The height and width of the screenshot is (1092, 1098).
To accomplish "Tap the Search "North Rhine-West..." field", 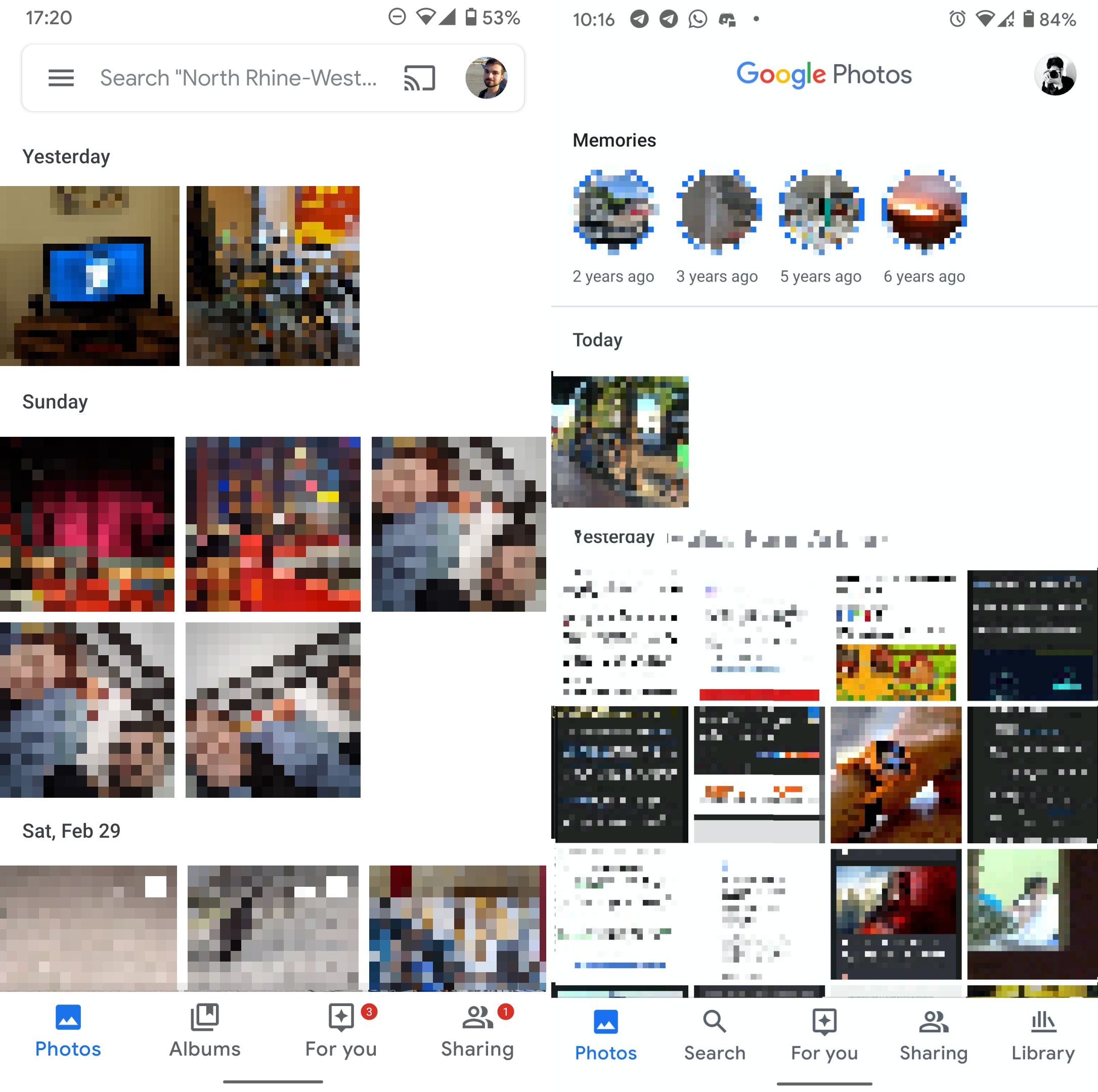I will coord(239,78).
